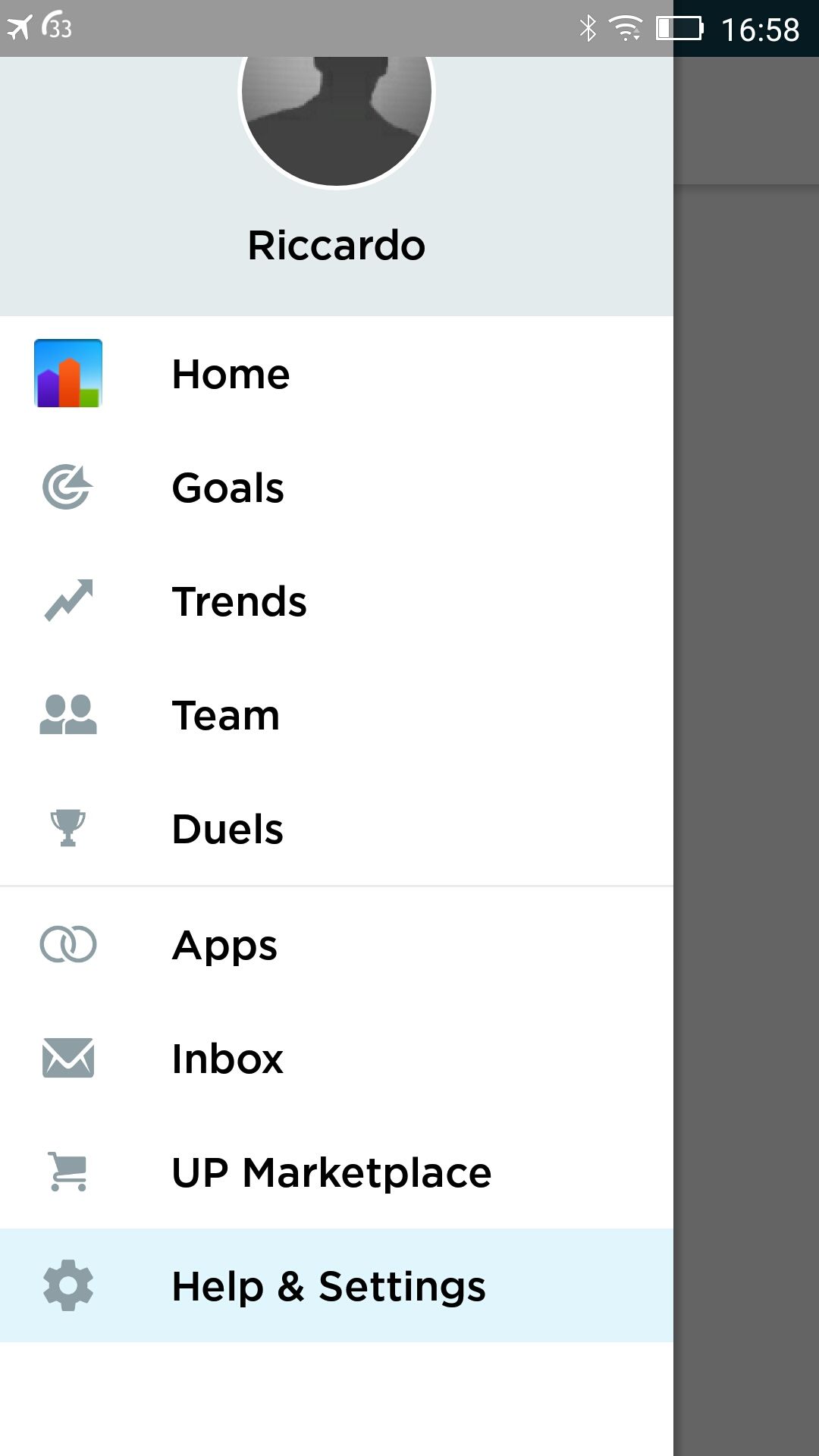Go to Home in the drawer
The width and height of the screenshot is (819, 1456).
(x=337, y=374)
